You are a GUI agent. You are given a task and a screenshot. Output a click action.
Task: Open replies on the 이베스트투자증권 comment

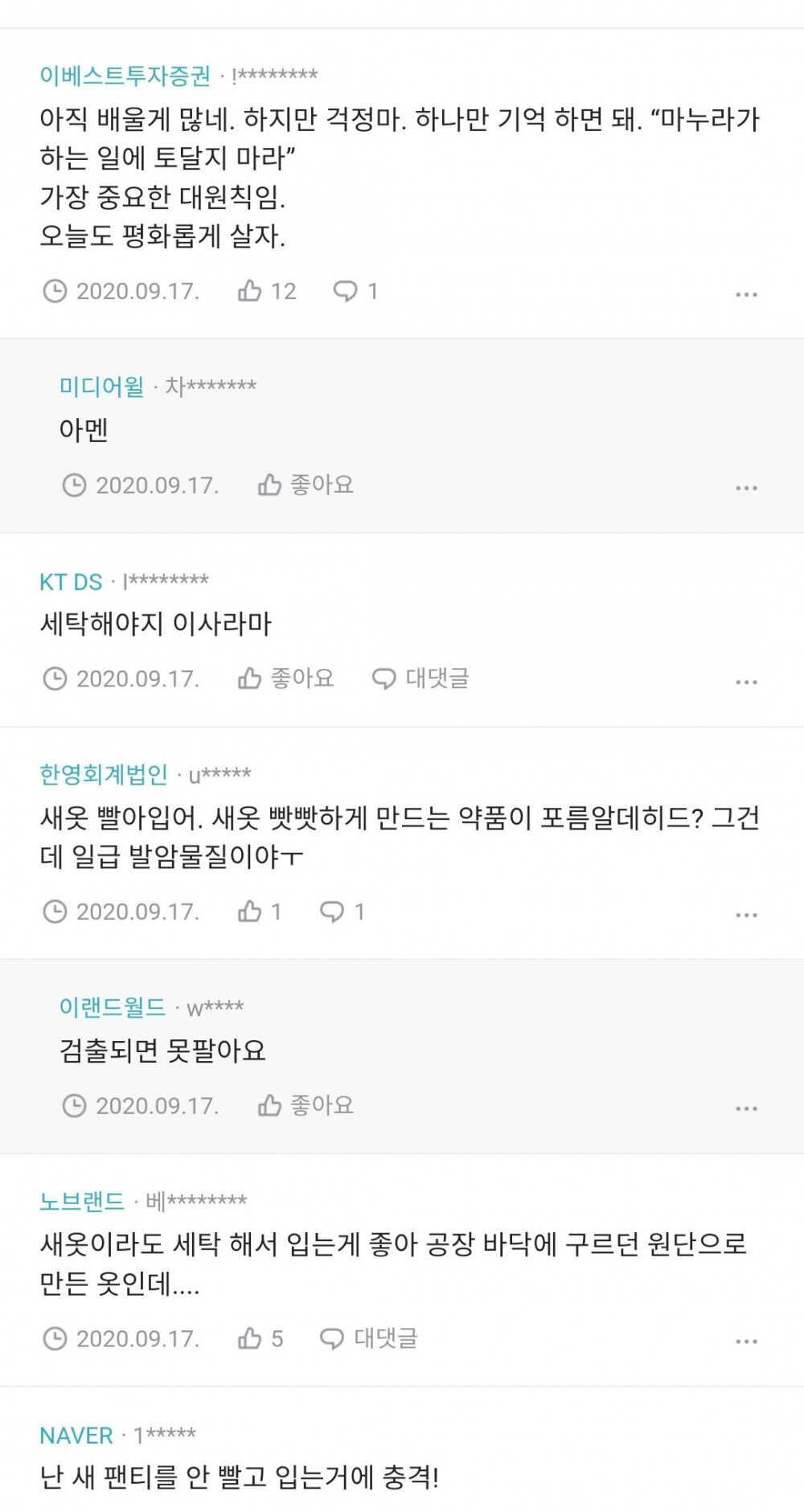coord(355,291)
